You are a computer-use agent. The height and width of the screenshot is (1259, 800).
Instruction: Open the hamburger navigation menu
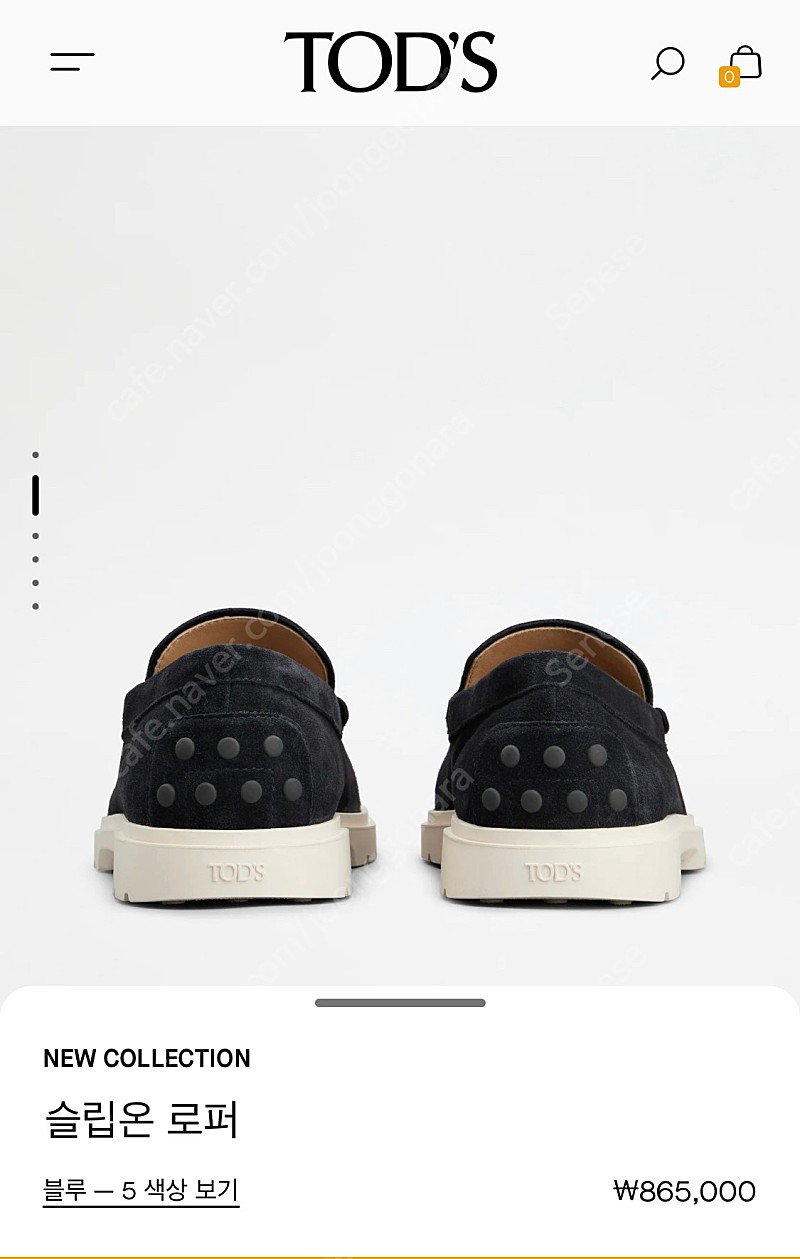70,62
